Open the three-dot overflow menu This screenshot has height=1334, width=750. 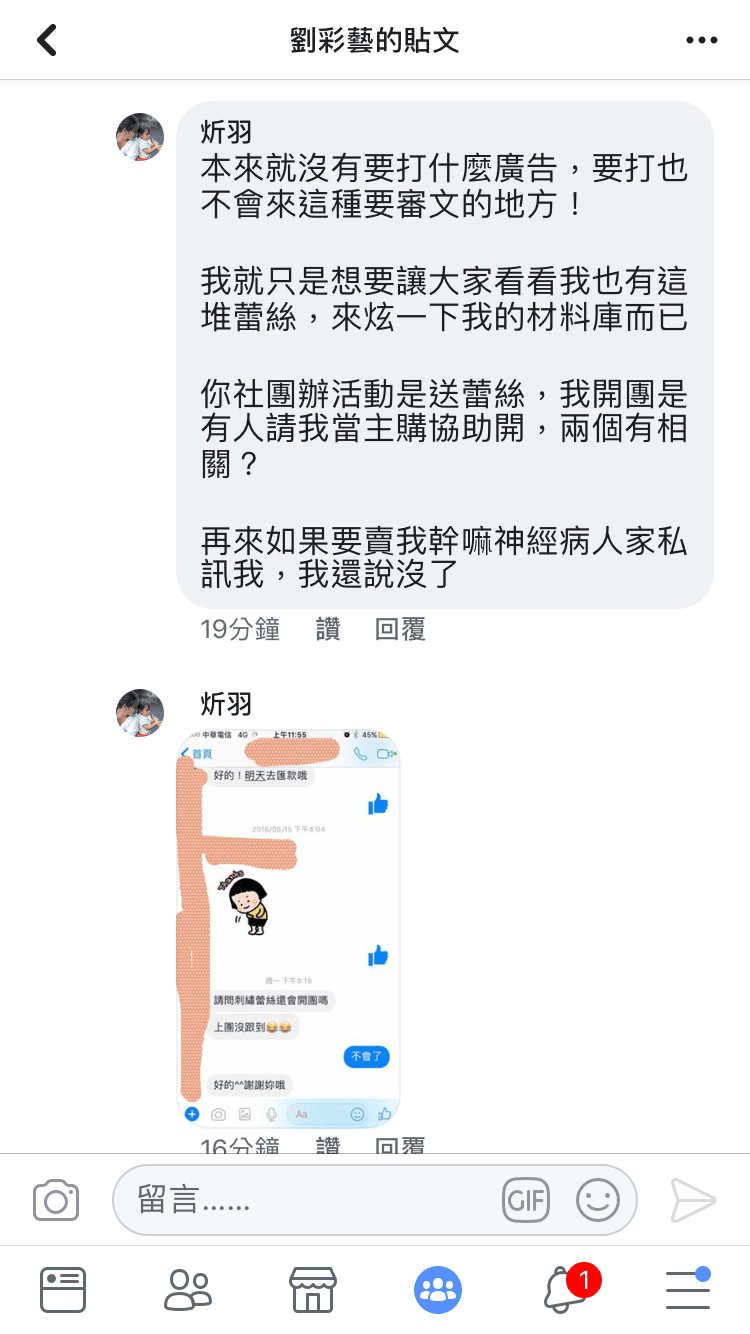702,40
